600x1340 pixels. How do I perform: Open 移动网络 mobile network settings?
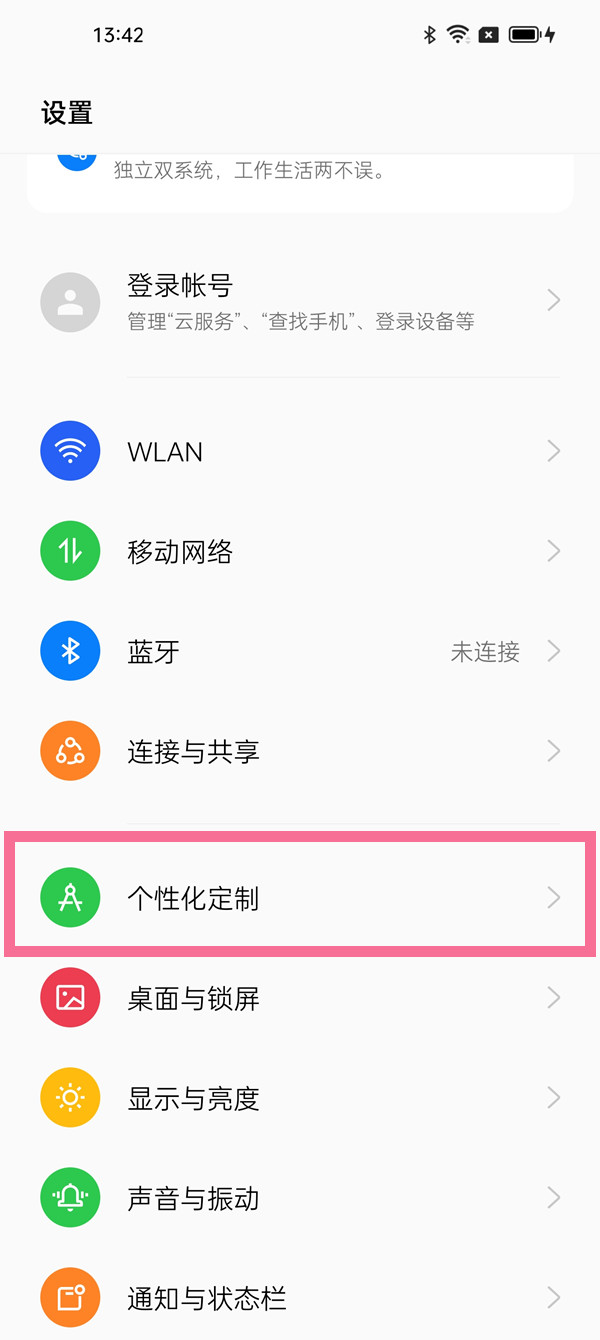tap(300, 551)
